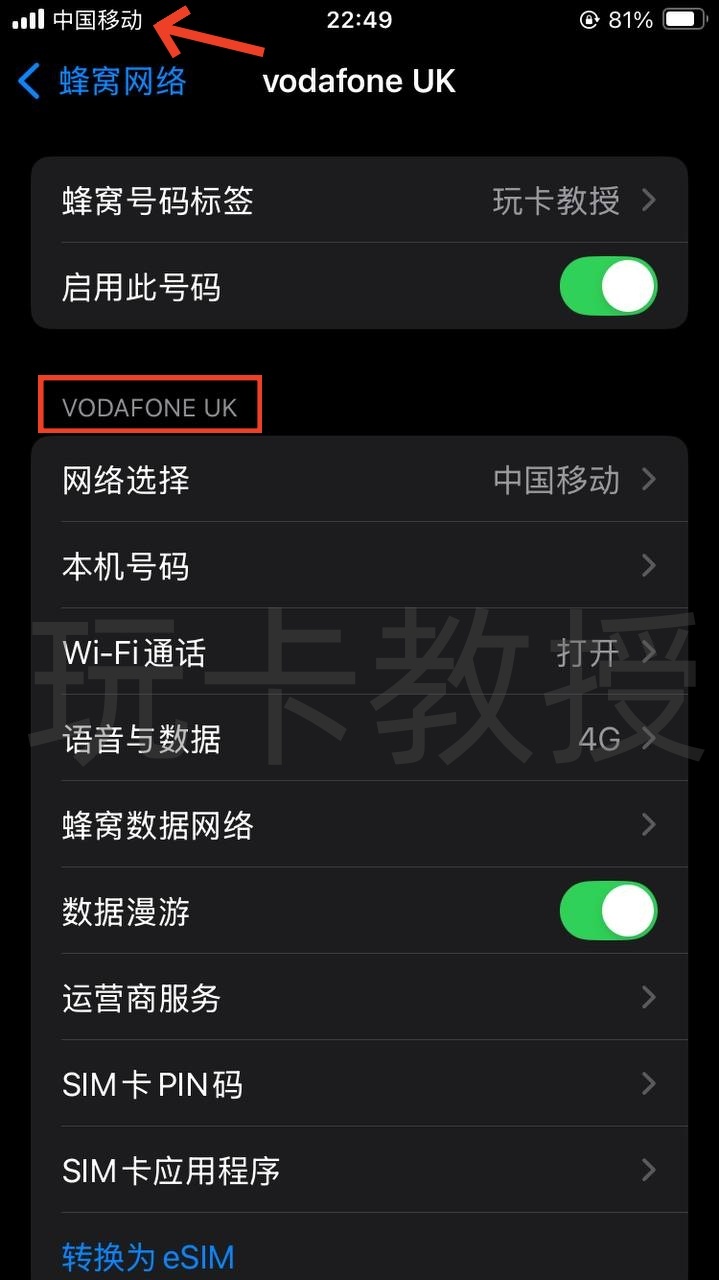719x1280 pixels.
Task: Open 蜂窝数据网络 settings
Action: (359, 826)
